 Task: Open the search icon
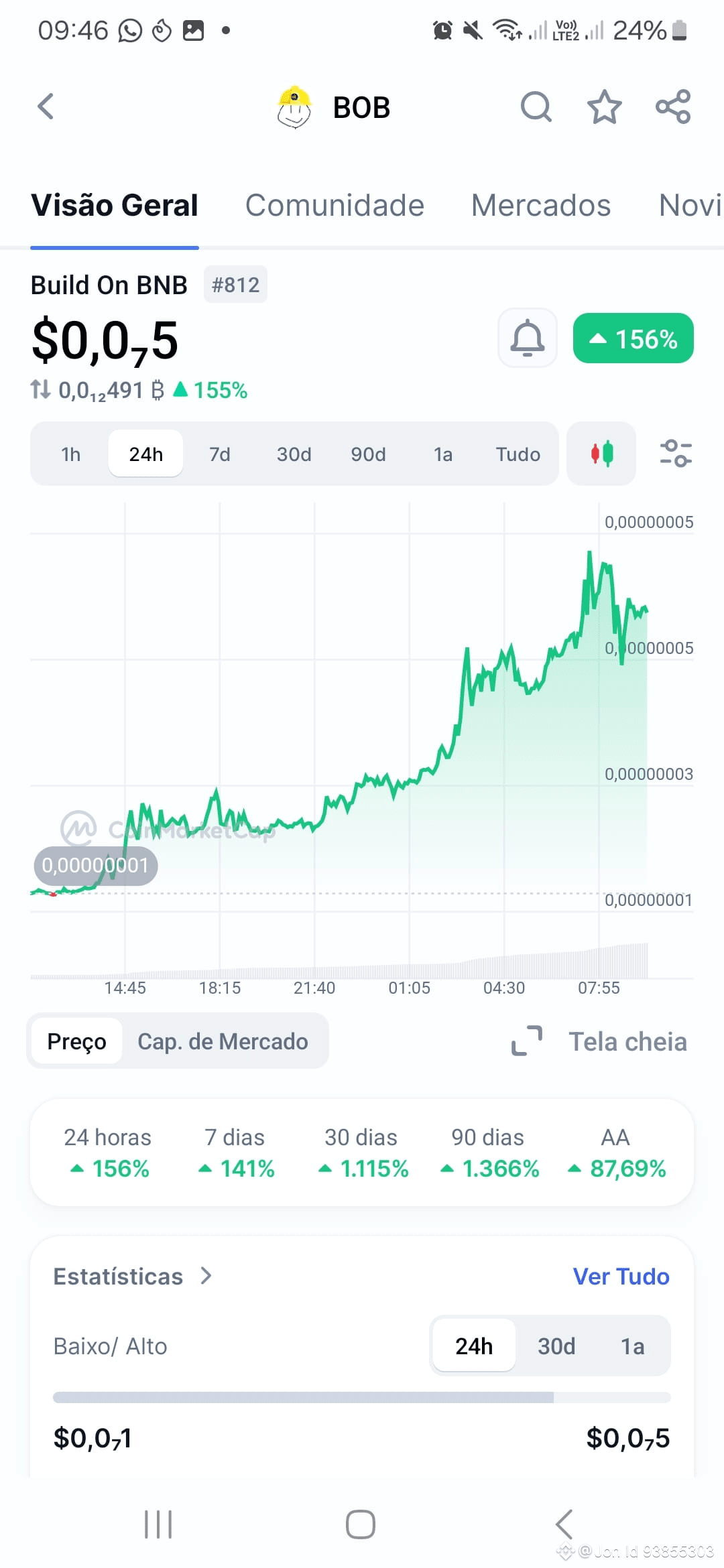pyautogui.click(x=536, y=107)
